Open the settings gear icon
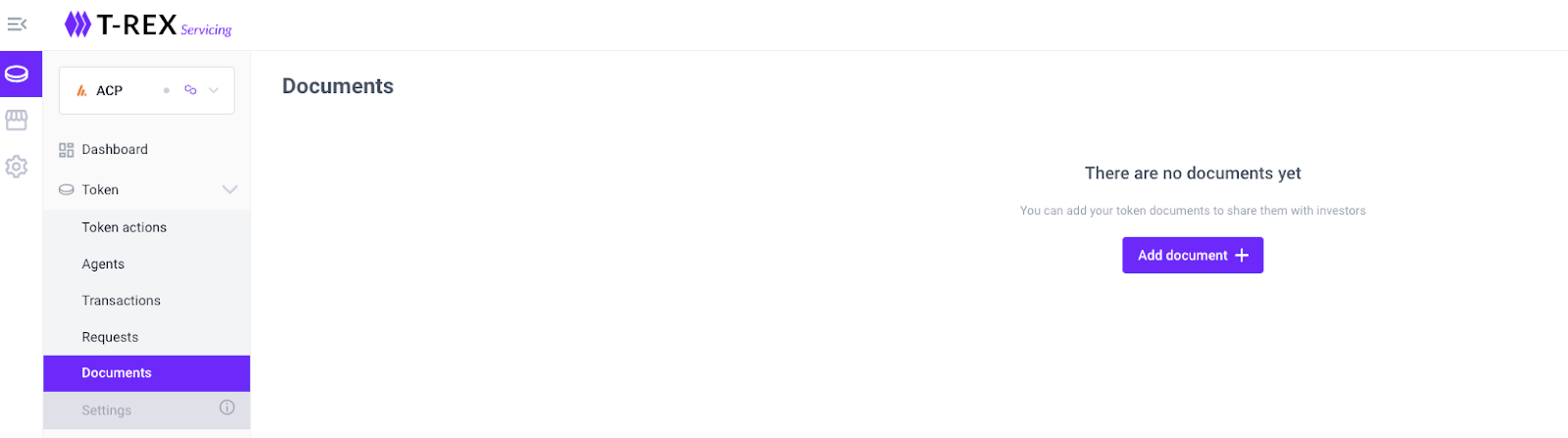 (17, 167)
